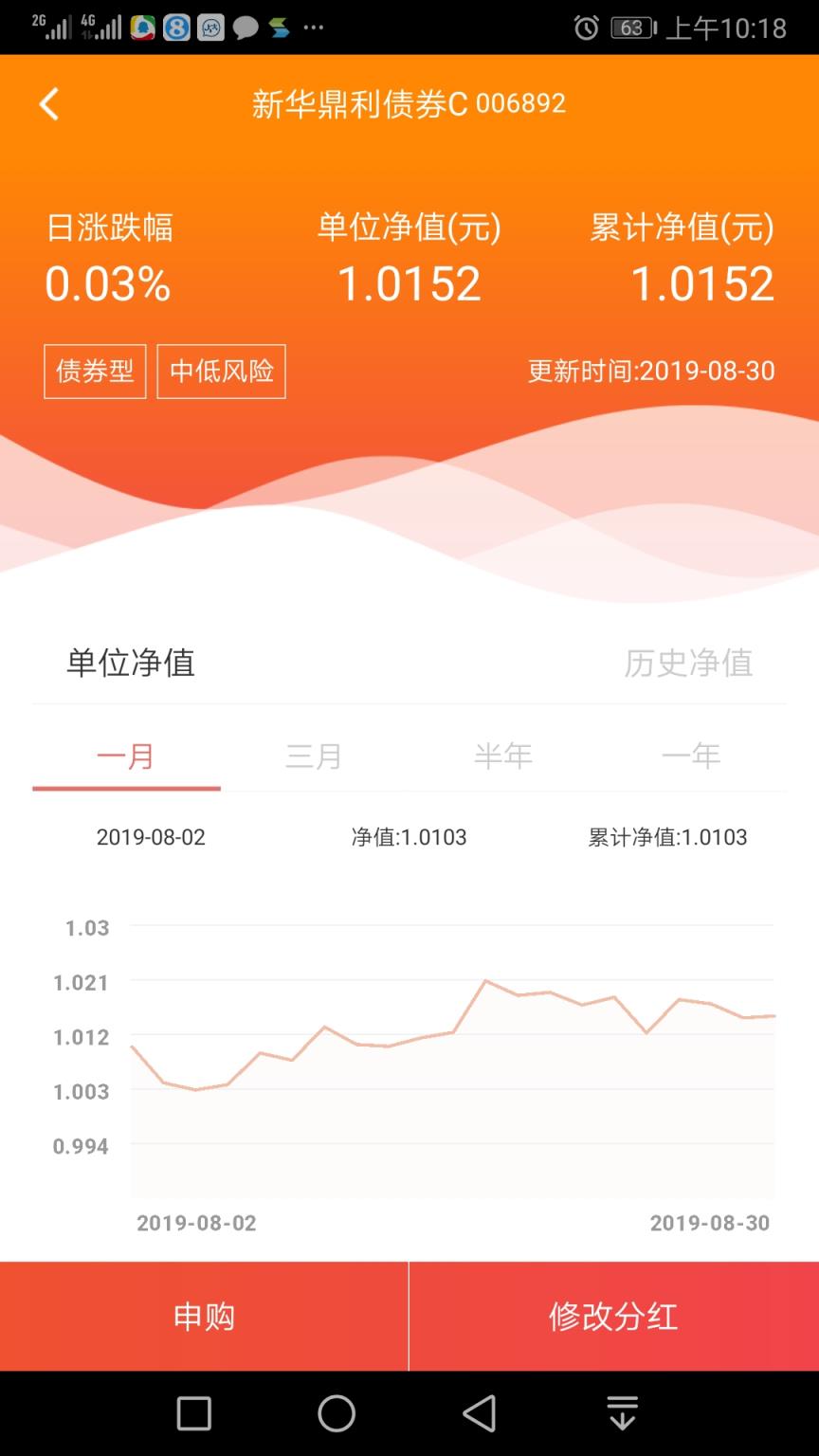
Task: Open 修改分红 dividend settings
Action: click(614, 1316)
